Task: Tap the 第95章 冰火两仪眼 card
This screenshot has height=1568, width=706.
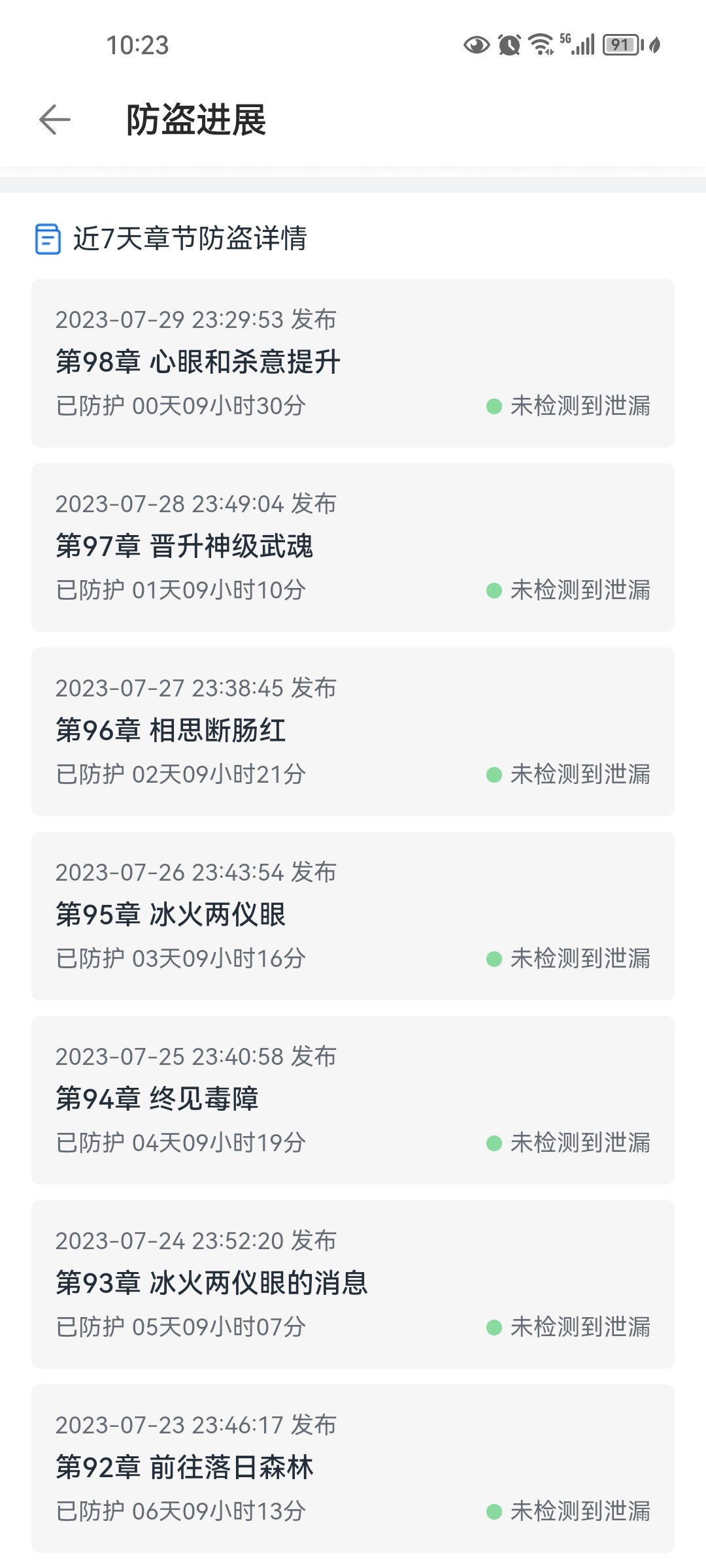Action: pyautogui.click(x=353, y=916)
